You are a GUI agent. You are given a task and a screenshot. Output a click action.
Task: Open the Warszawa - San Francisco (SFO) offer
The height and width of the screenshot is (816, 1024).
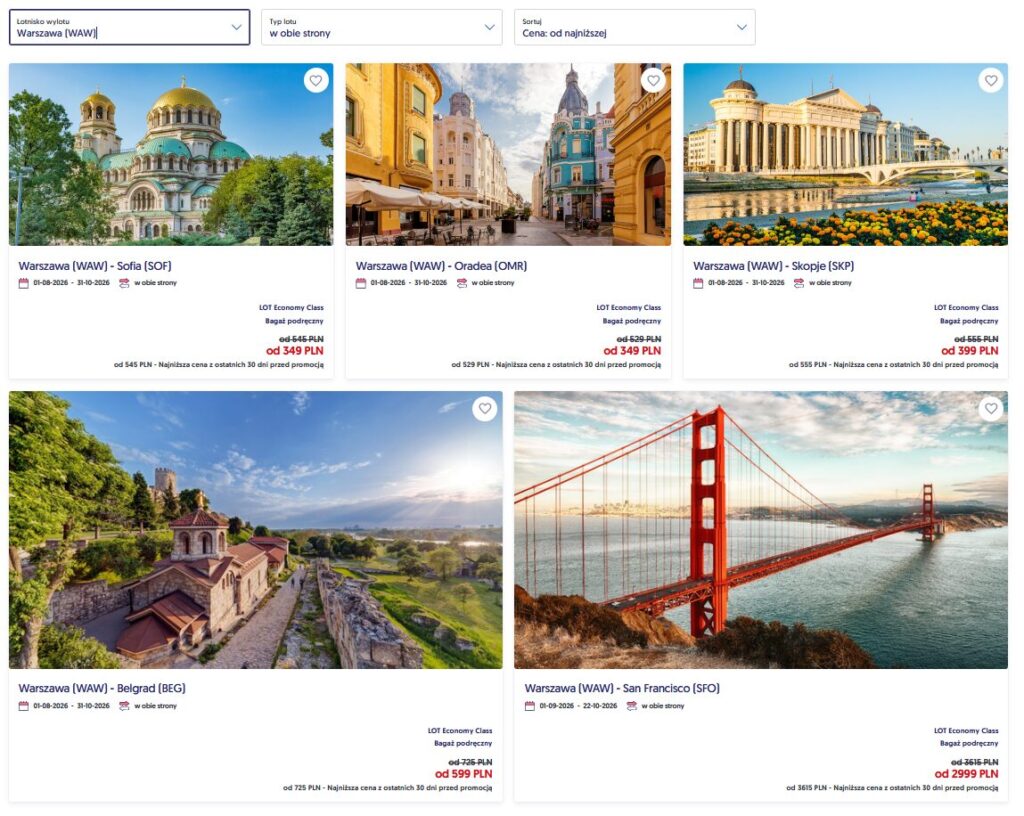click(x=761, y=596)
